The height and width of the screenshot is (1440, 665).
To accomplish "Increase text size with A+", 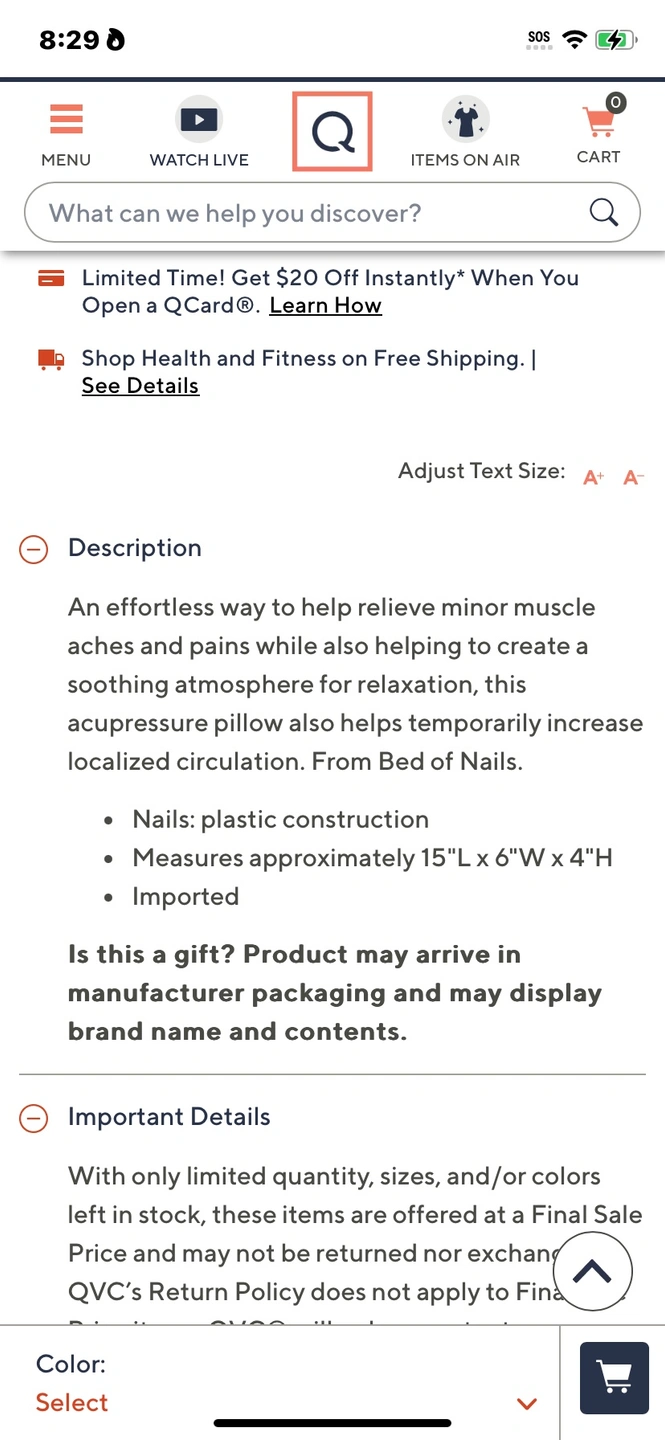I will pos(594,477).
